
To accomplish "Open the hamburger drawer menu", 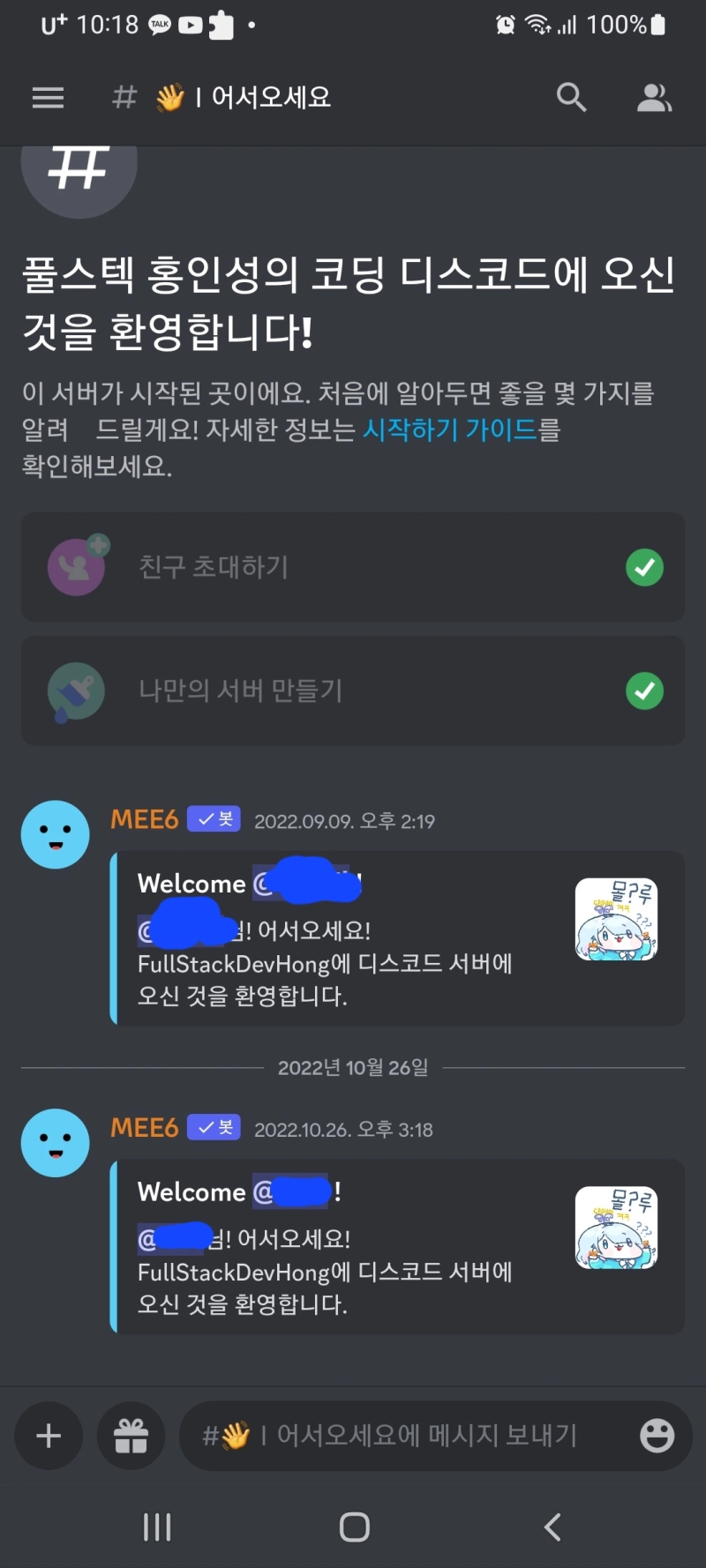I will (48, 97).
